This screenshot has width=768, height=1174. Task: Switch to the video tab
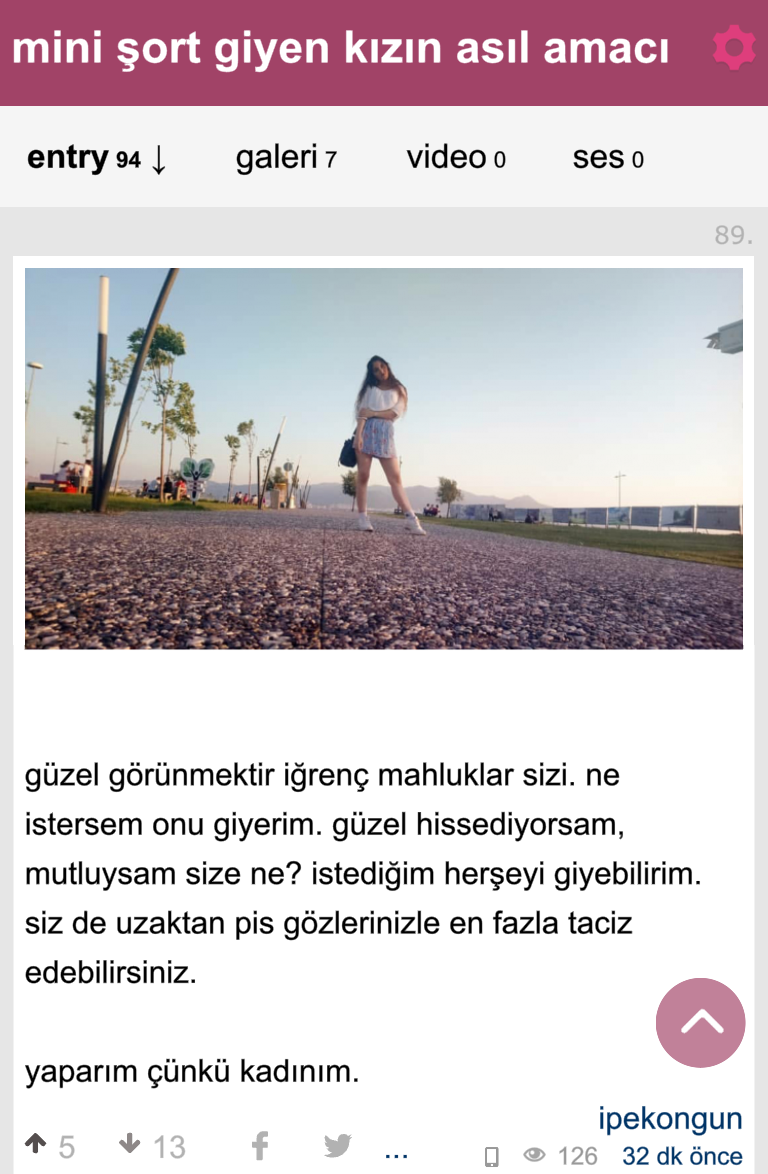(456, 157)
